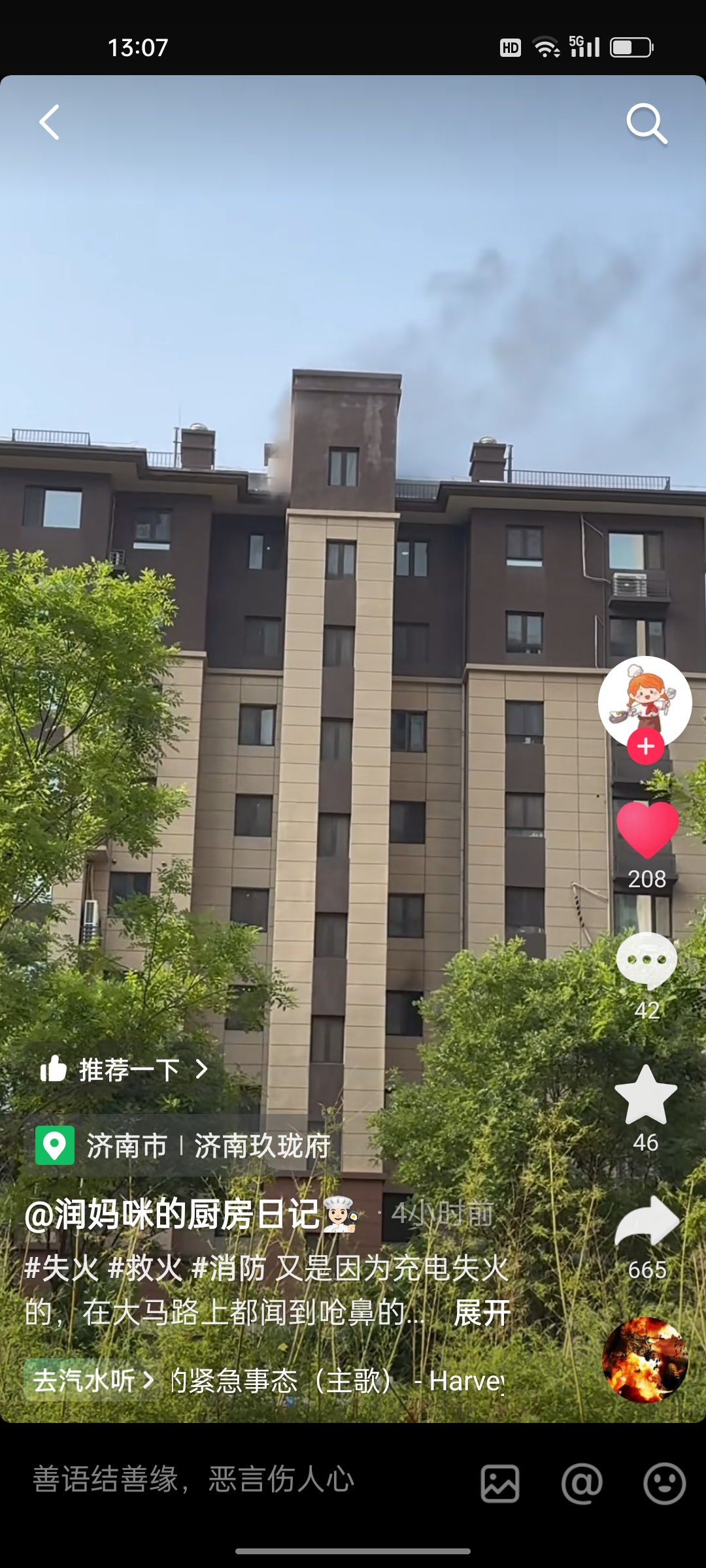The image size is (706, 1568).
Task: Open the spinning music disc
Action: click(x=645, y=1360)
